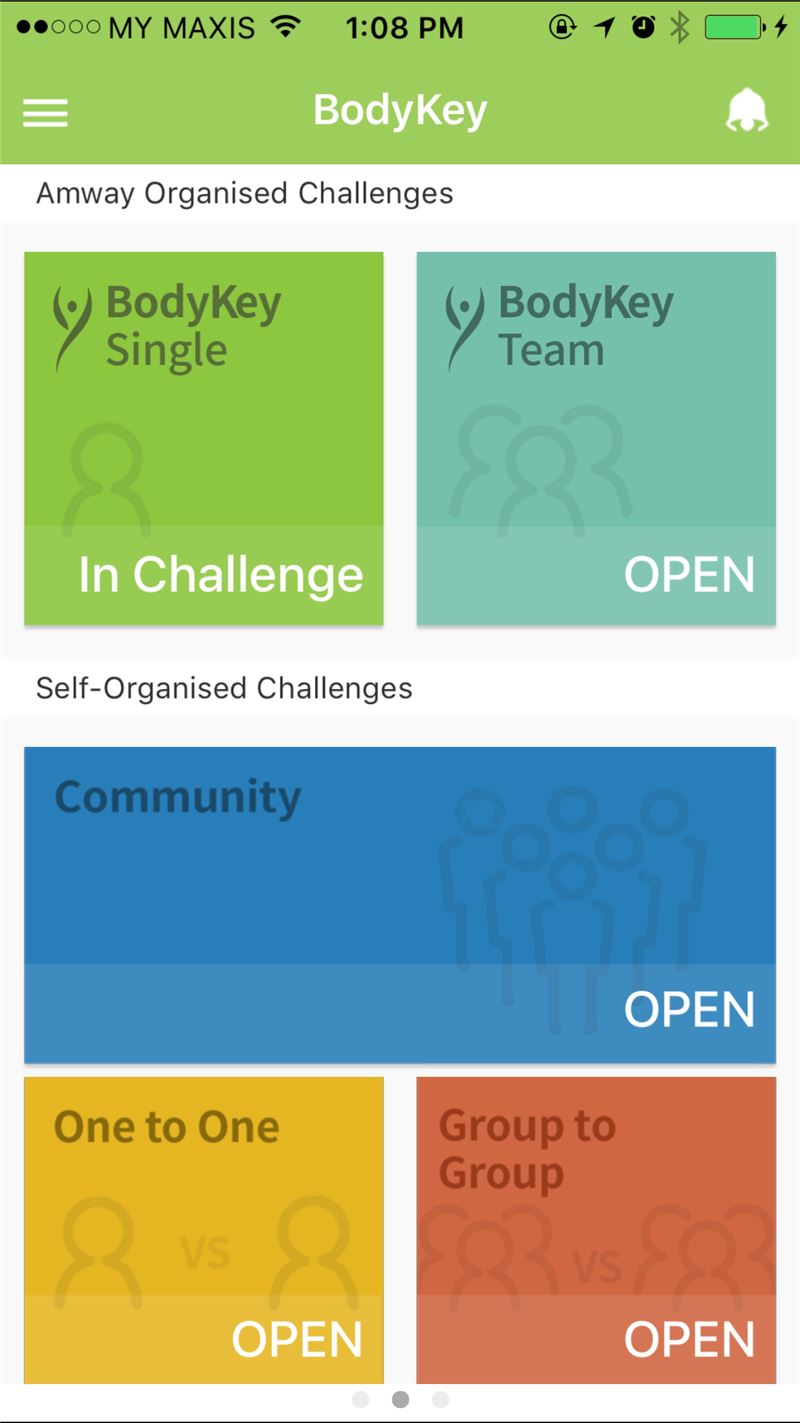Open the BodyKey Team challenge card
Screen dimensions: 800x1423
pyautogui.click(x=596, y=439)
